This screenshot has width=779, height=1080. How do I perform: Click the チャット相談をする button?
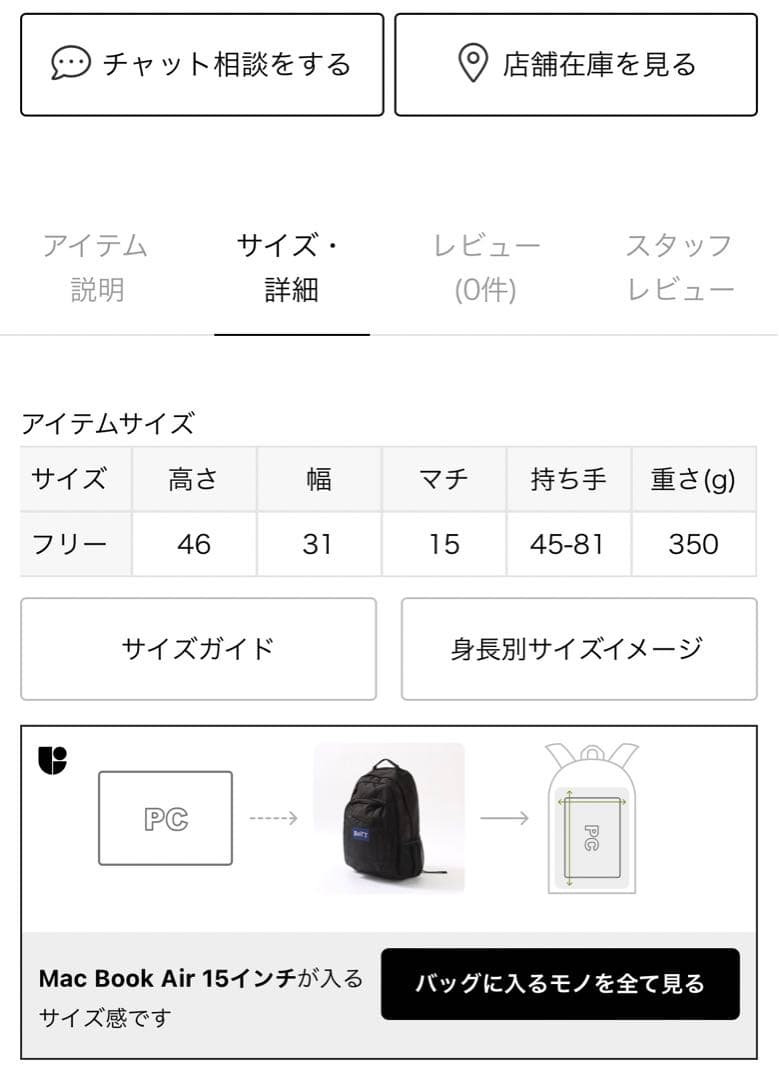coord(200,62)
